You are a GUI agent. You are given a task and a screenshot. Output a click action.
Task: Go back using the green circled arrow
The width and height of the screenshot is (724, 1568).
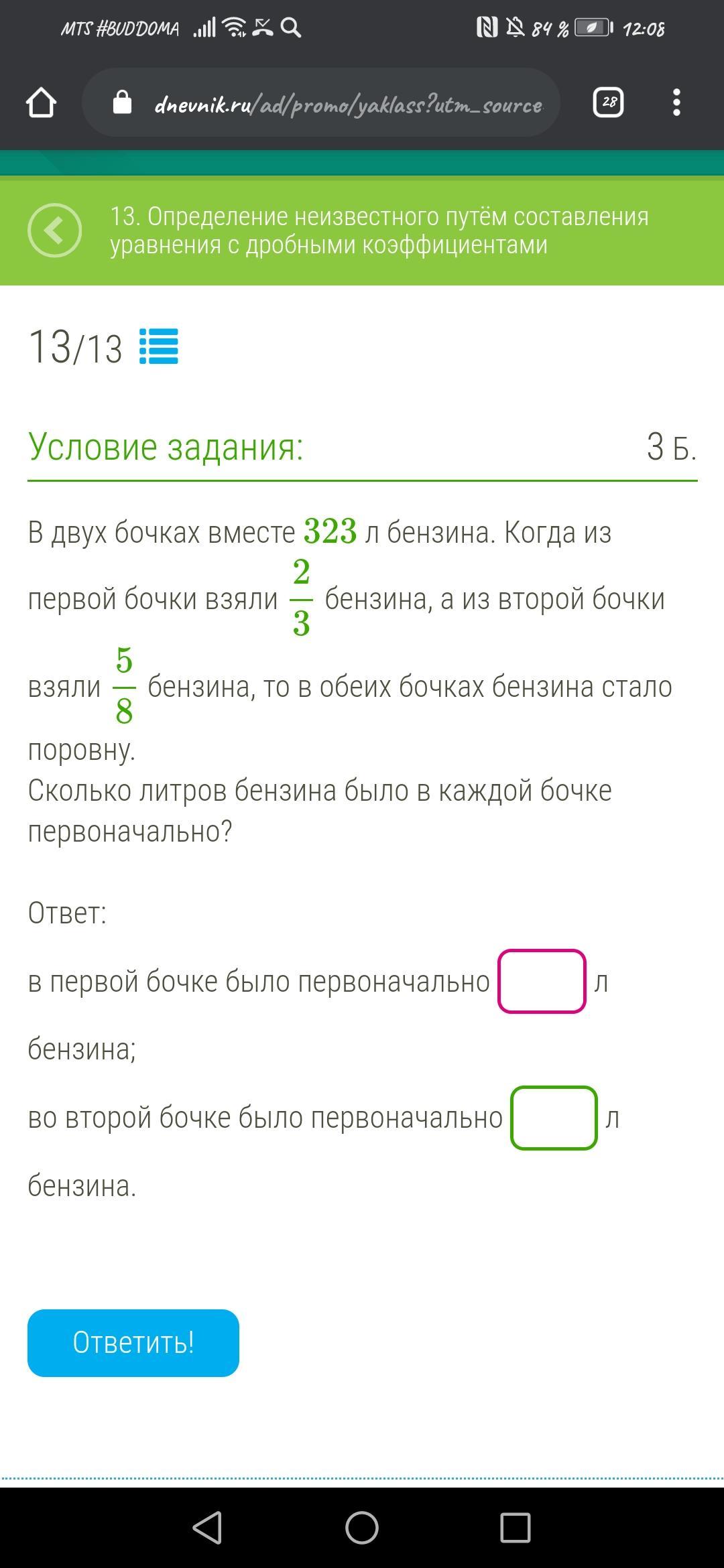[55, 231]
